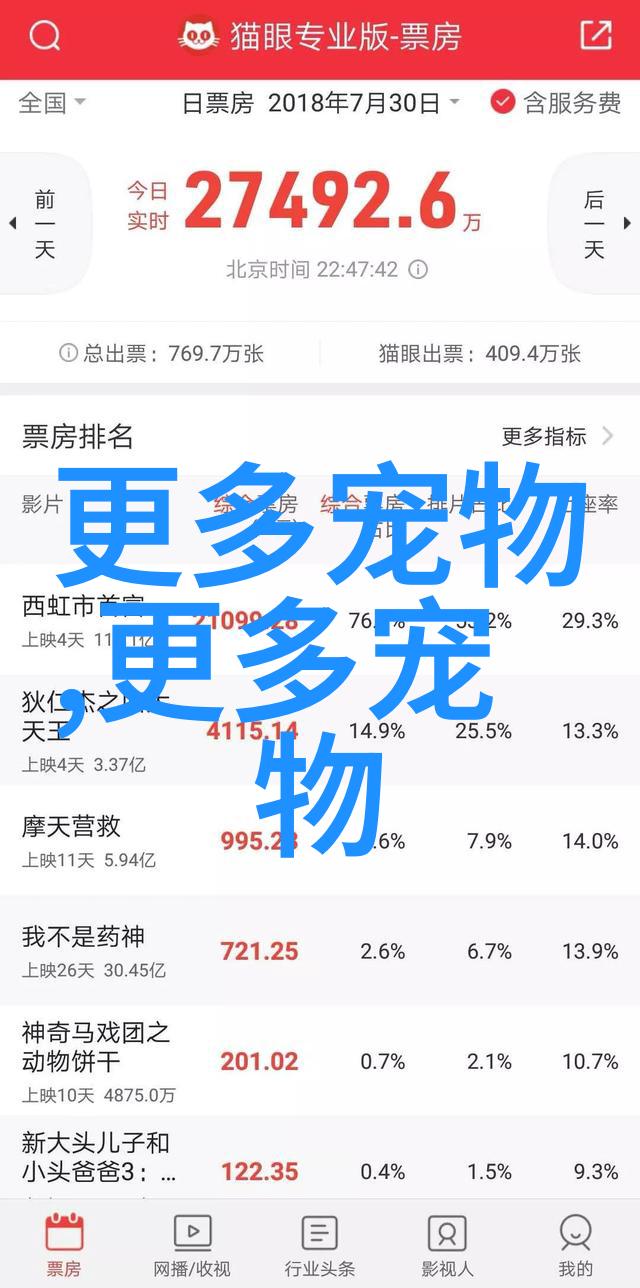Show info about 总出票
The width and height of the screenshot is (640, 1288).
pyautogui.click(x=68, y=352)
